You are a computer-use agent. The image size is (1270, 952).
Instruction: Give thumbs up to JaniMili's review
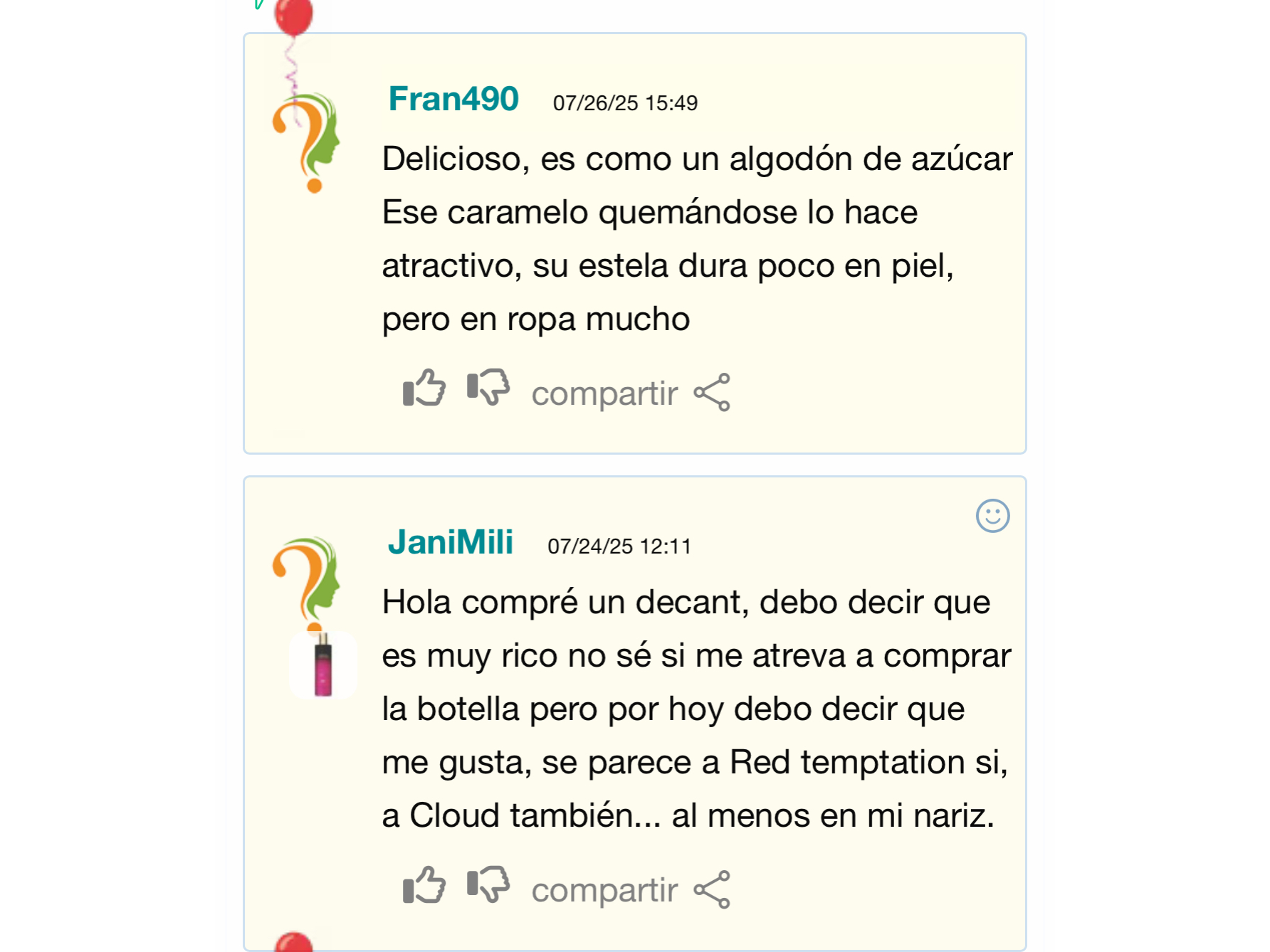pos(424,885)
